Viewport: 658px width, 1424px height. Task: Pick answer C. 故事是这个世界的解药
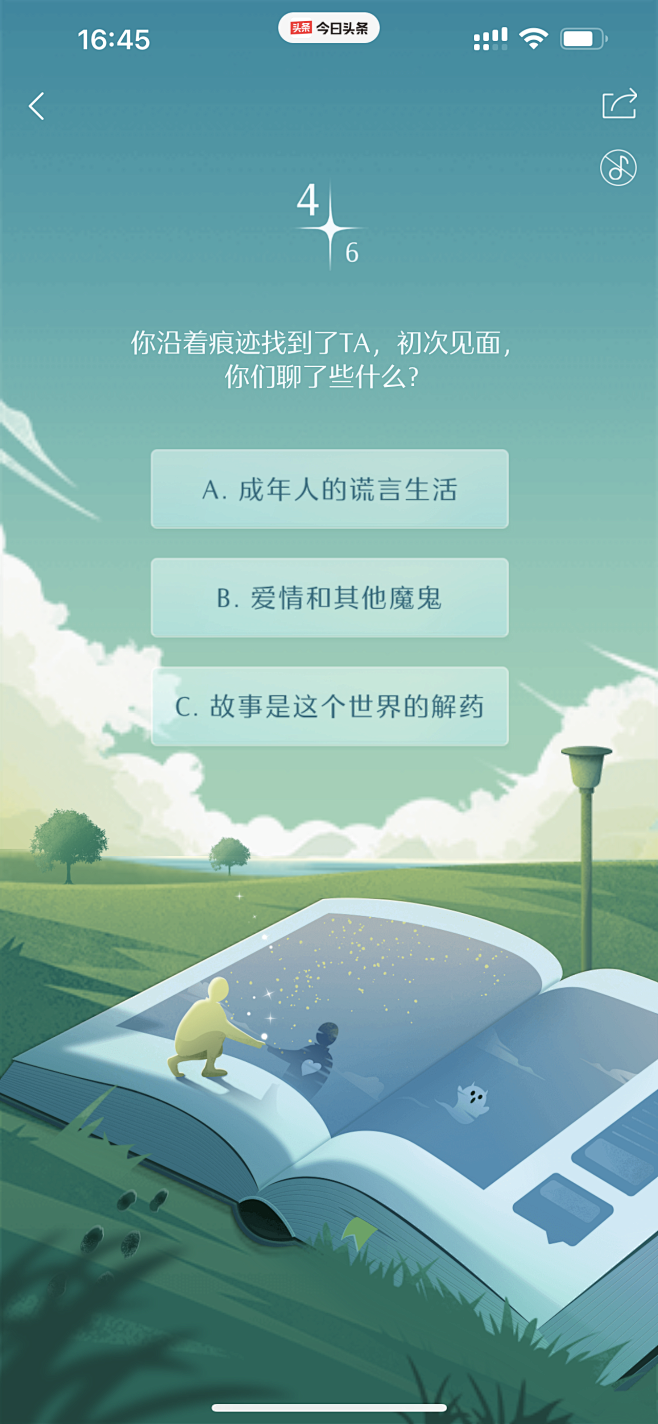tap(330, 706)
